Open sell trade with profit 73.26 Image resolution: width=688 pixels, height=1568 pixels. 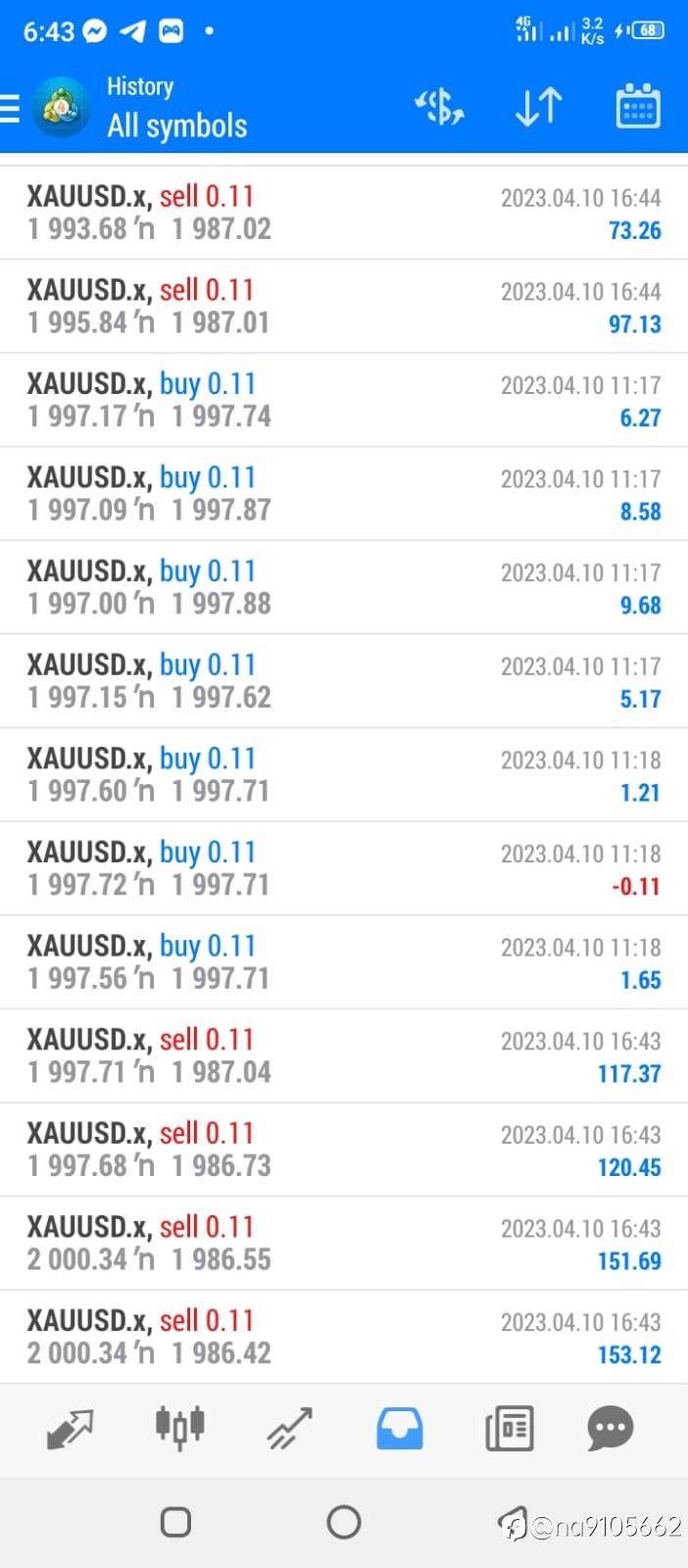click(344, 213)
